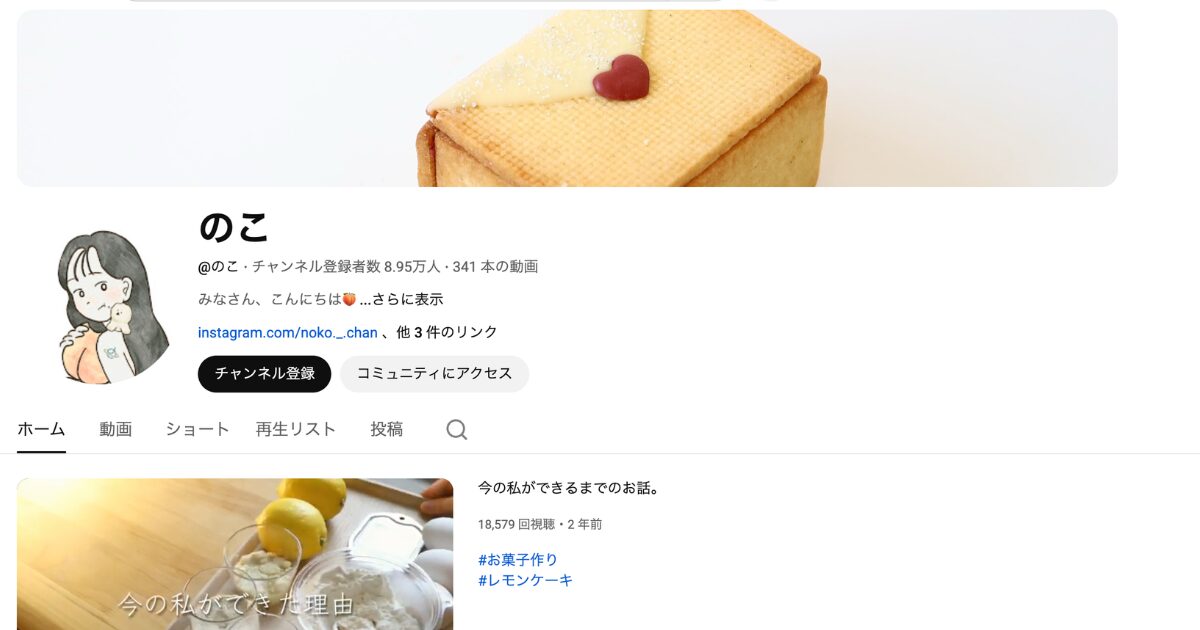Screen dimensions: 1200x630
Task: Play the featured video 今の私ができた理由
Action: point(235,553)
